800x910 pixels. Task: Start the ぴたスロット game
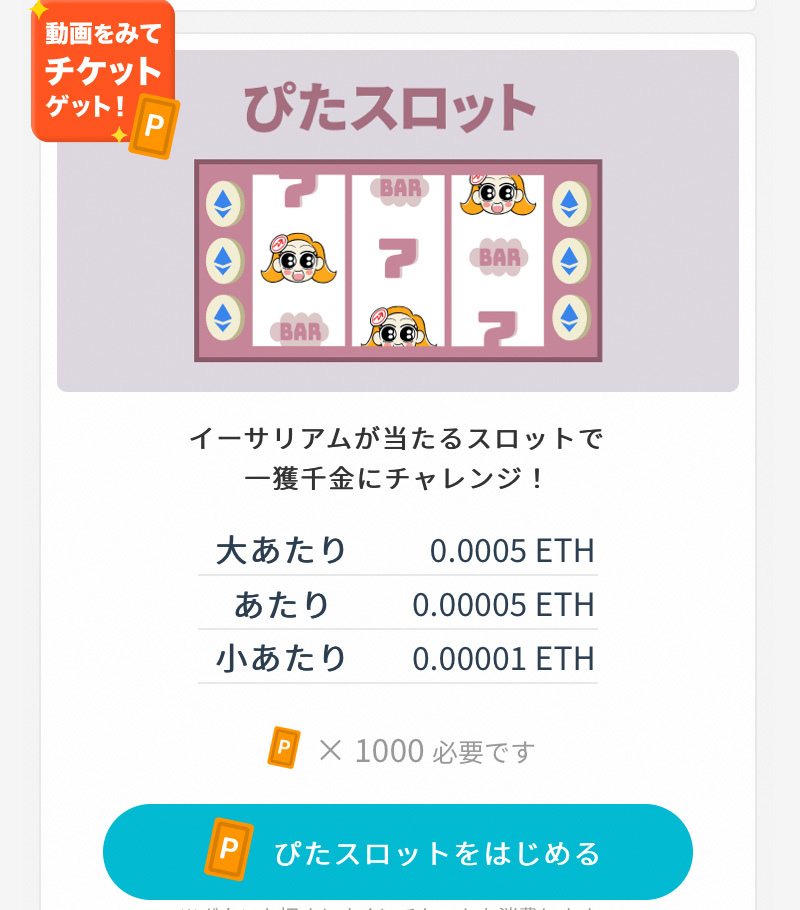point(398,852)
